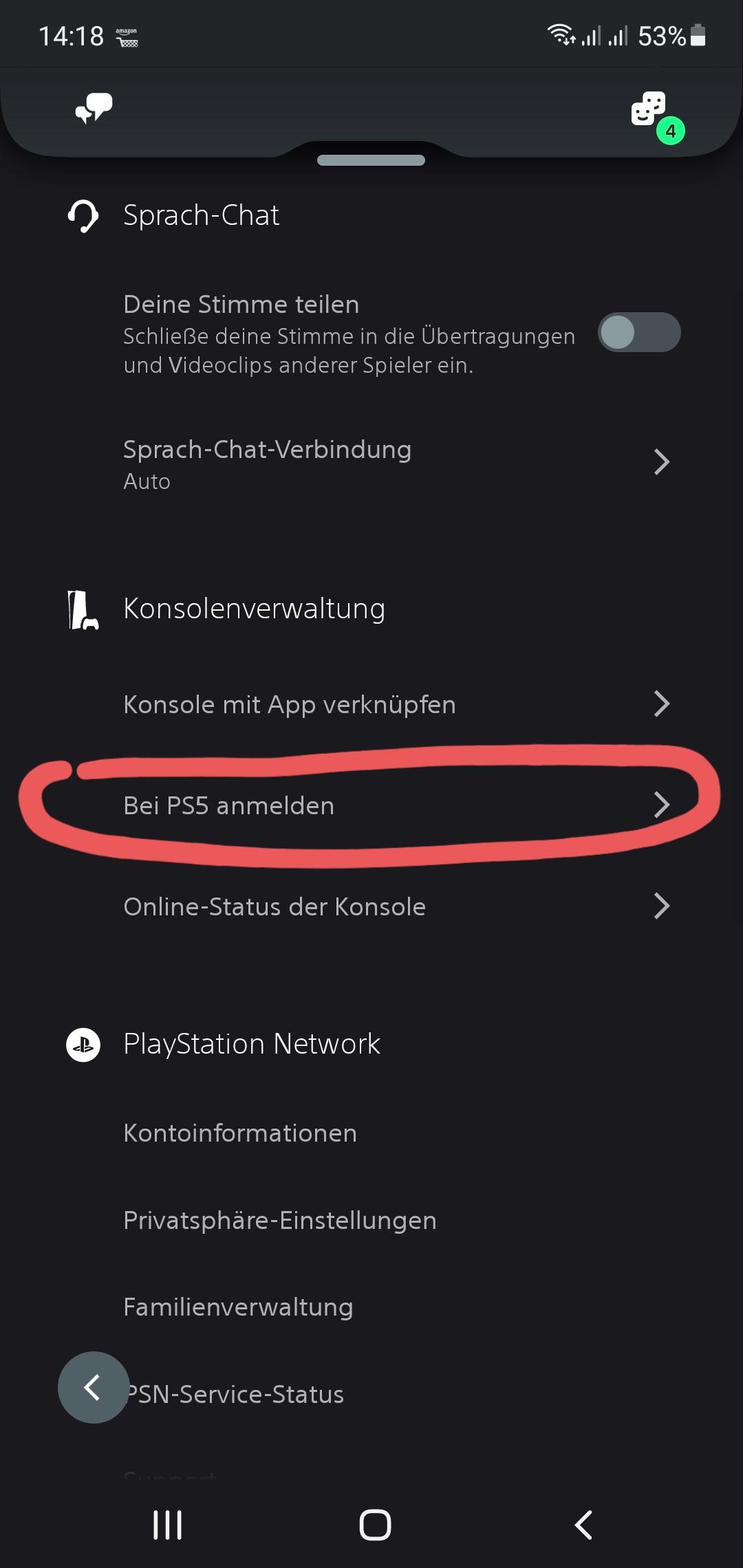This screenshot has height=1568, width=743.
Task: Open the chat messages icon
Action: (94, 109)
